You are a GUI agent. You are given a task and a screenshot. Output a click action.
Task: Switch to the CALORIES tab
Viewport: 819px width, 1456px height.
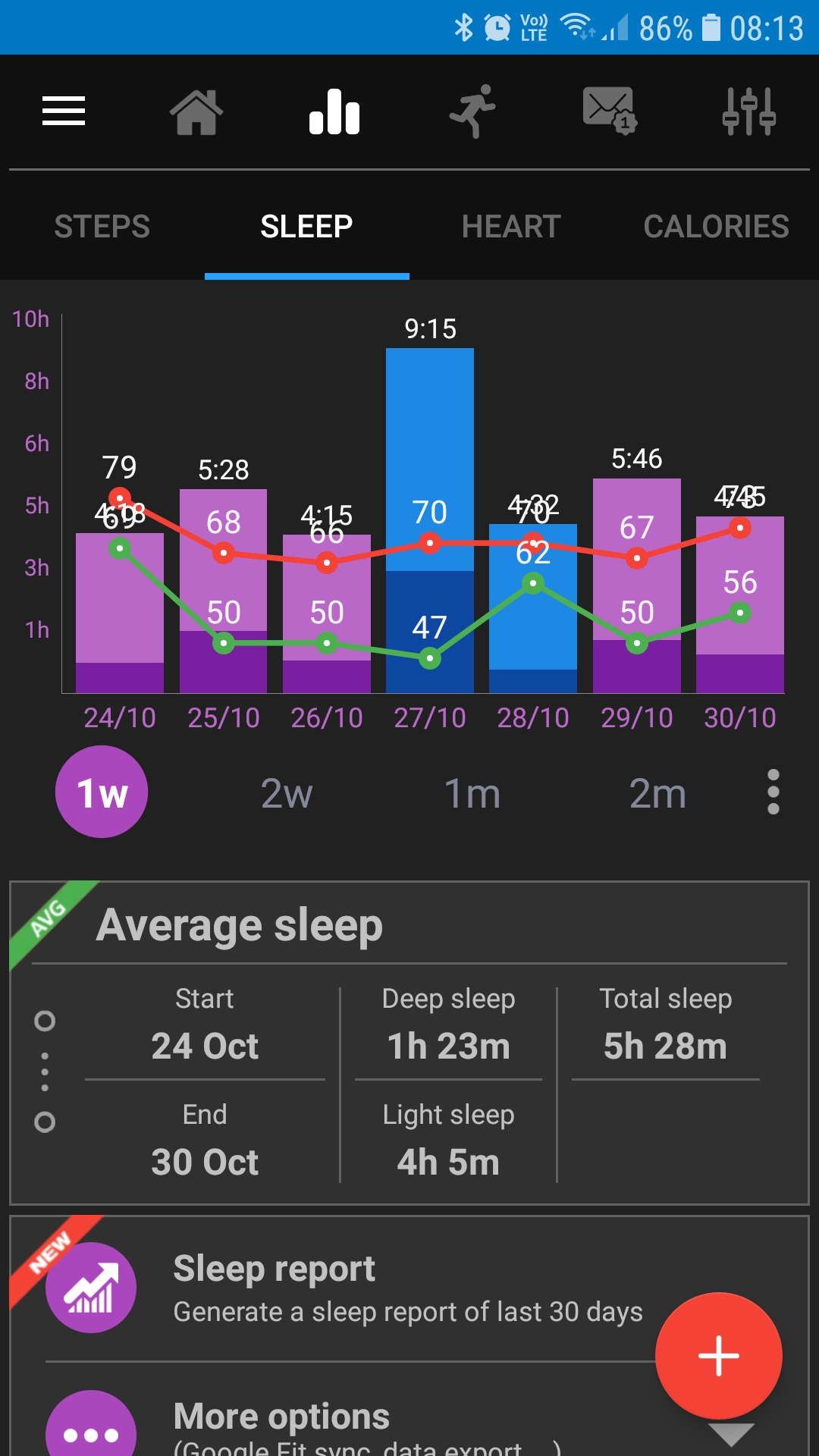[x=716, y=226]
